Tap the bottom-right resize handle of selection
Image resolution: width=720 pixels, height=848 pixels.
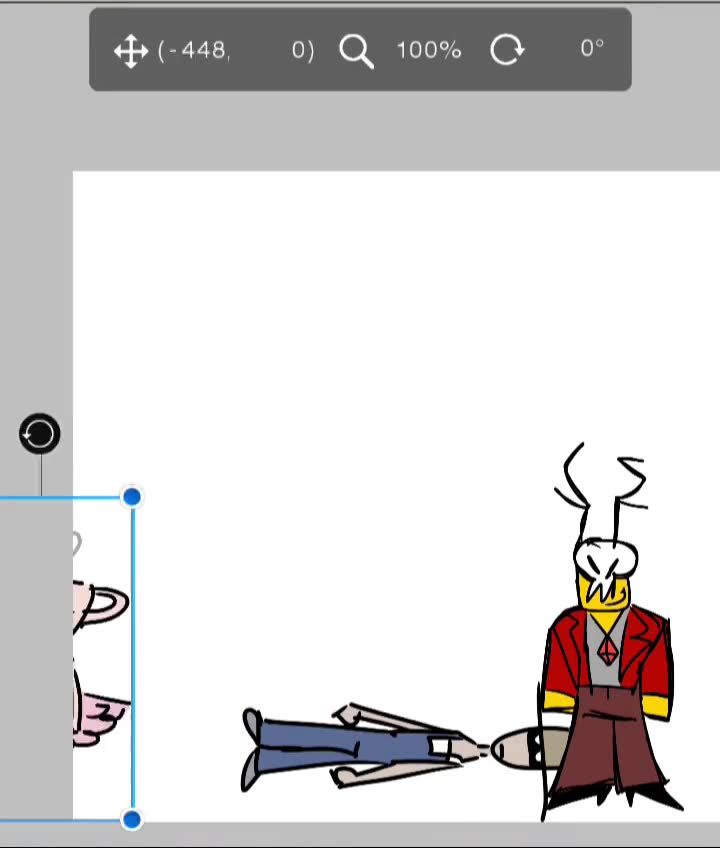[132, 820]
